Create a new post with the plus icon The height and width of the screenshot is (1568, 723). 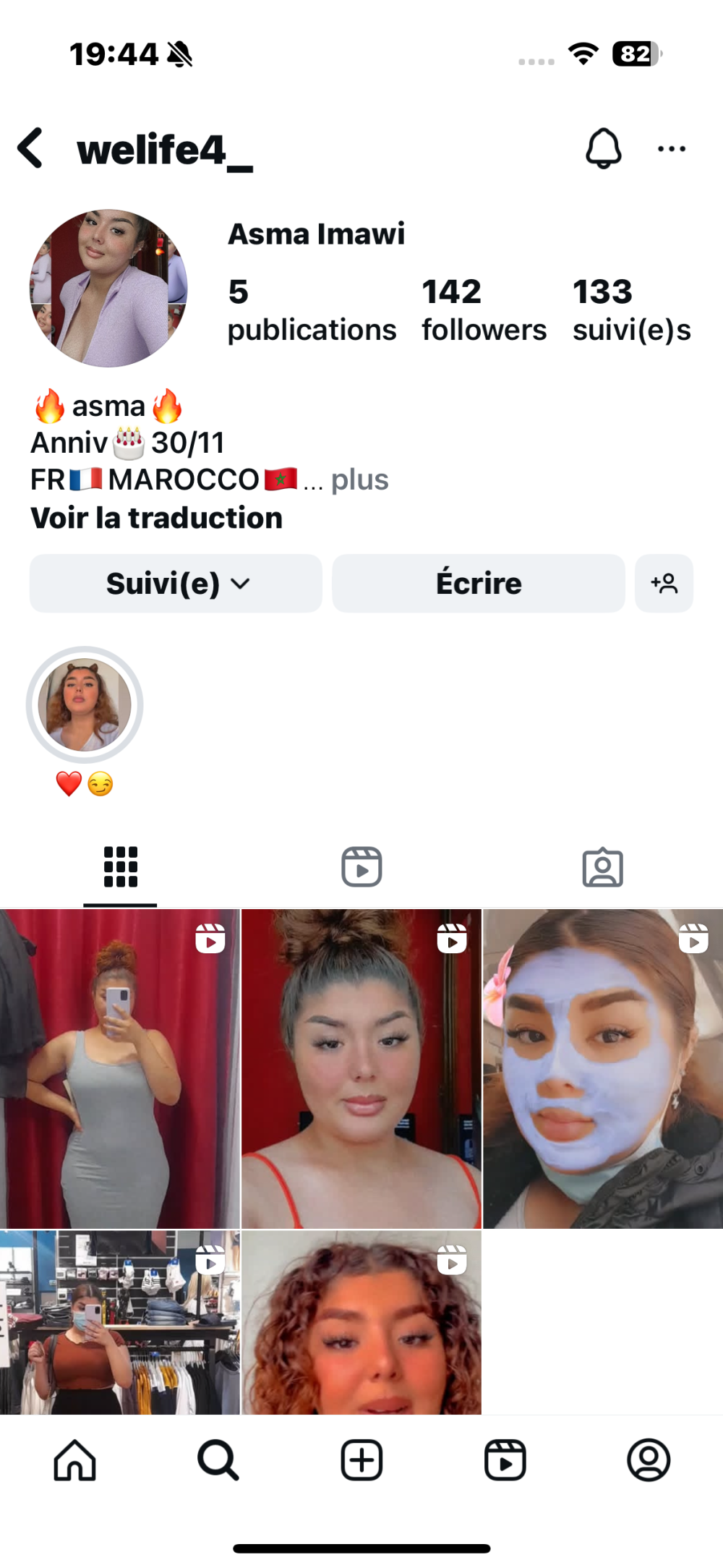(361, 1460)
